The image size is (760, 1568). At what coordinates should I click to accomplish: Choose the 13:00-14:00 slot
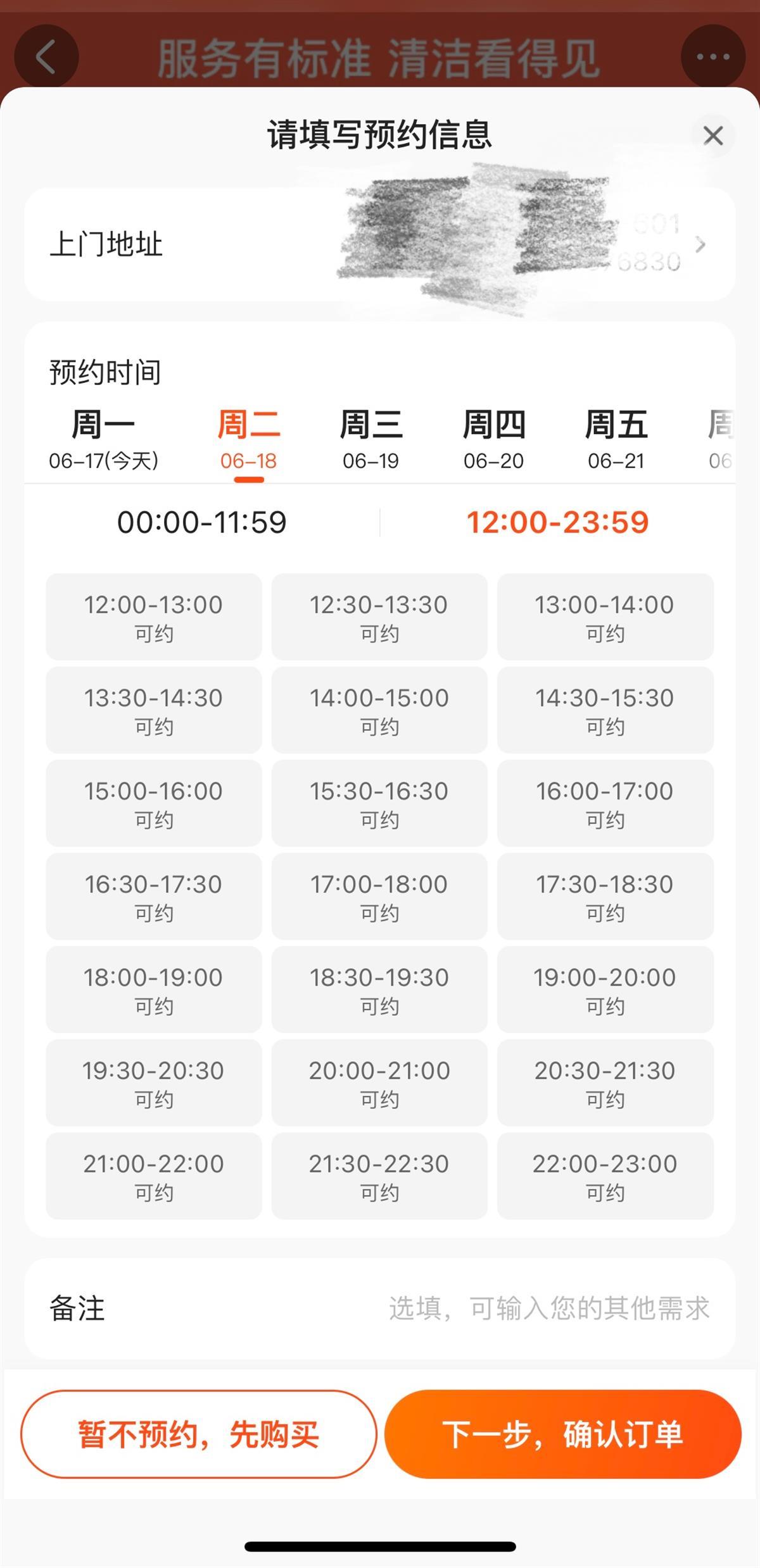[x=605, y=617]
